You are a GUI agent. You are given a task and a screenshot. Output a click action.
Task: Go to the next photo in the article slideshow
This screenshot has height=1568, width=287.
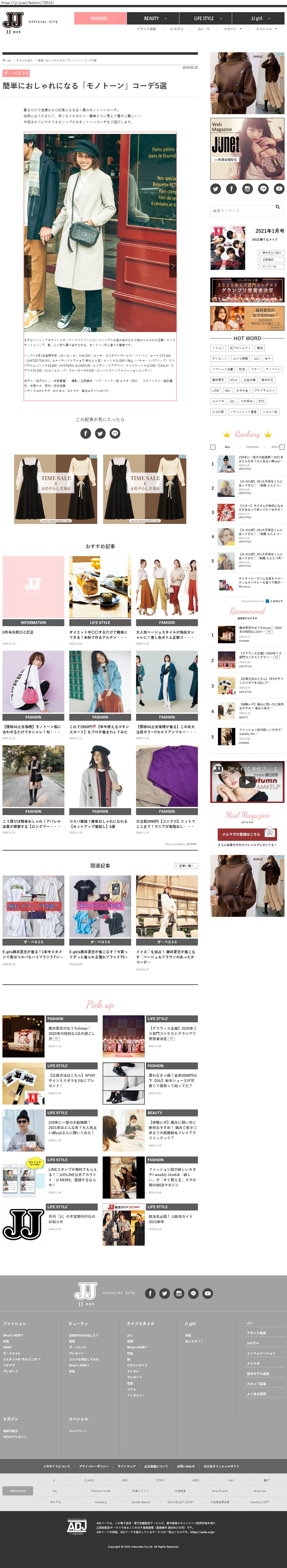(x=172, y=266)
